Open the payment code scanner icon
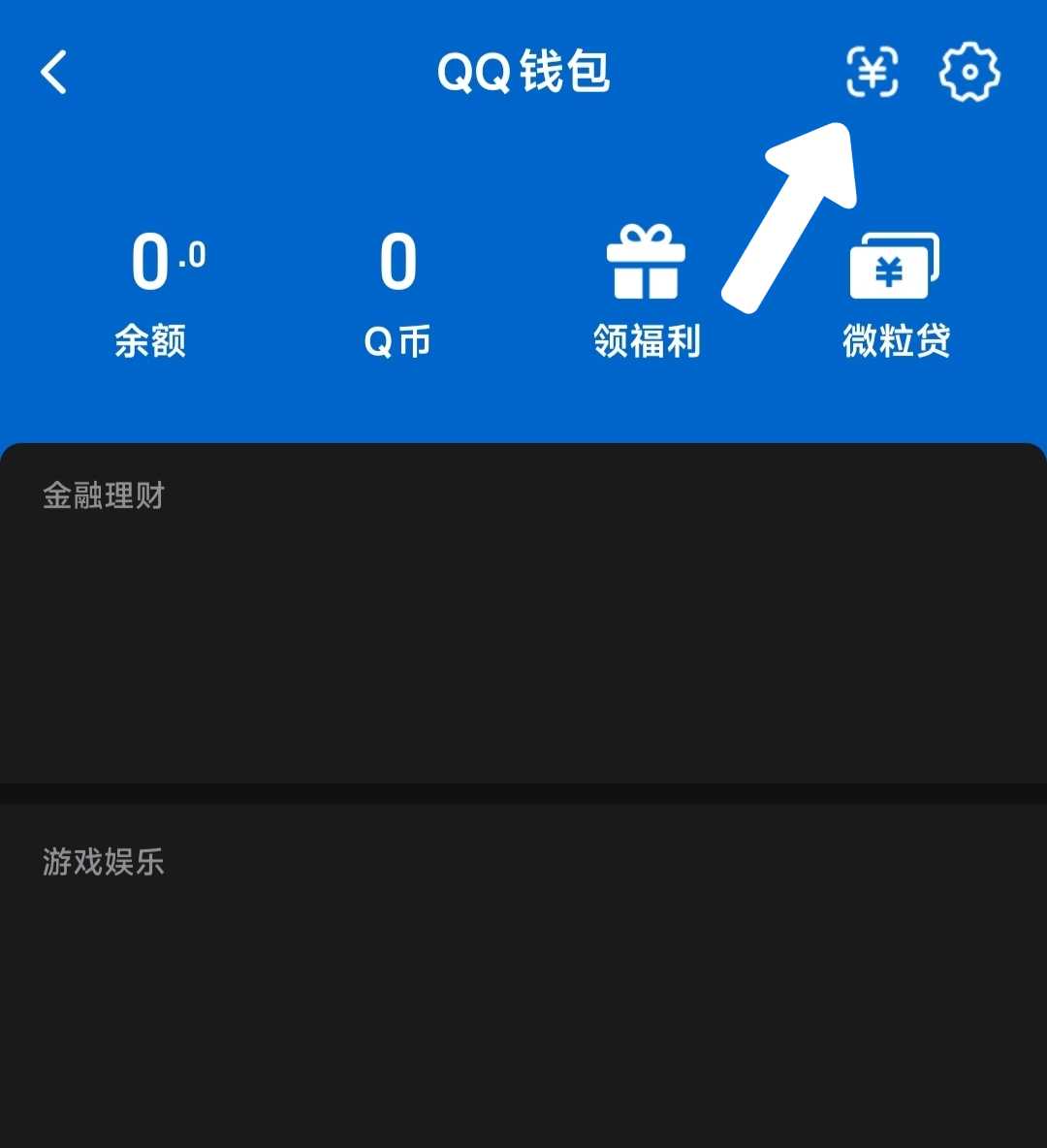The image size is (1047, 1148). [872, 72]
